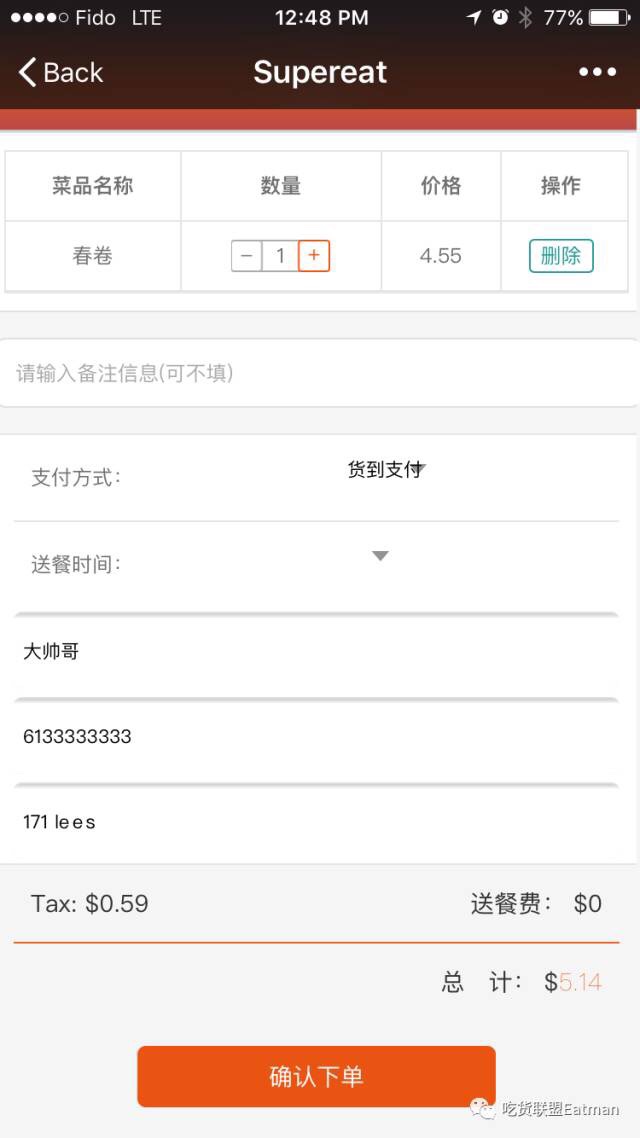The height and width of the screenshot is (1138, 640).
Task: Delete 春卷 using the 删除 button
Action: [561, 256]
